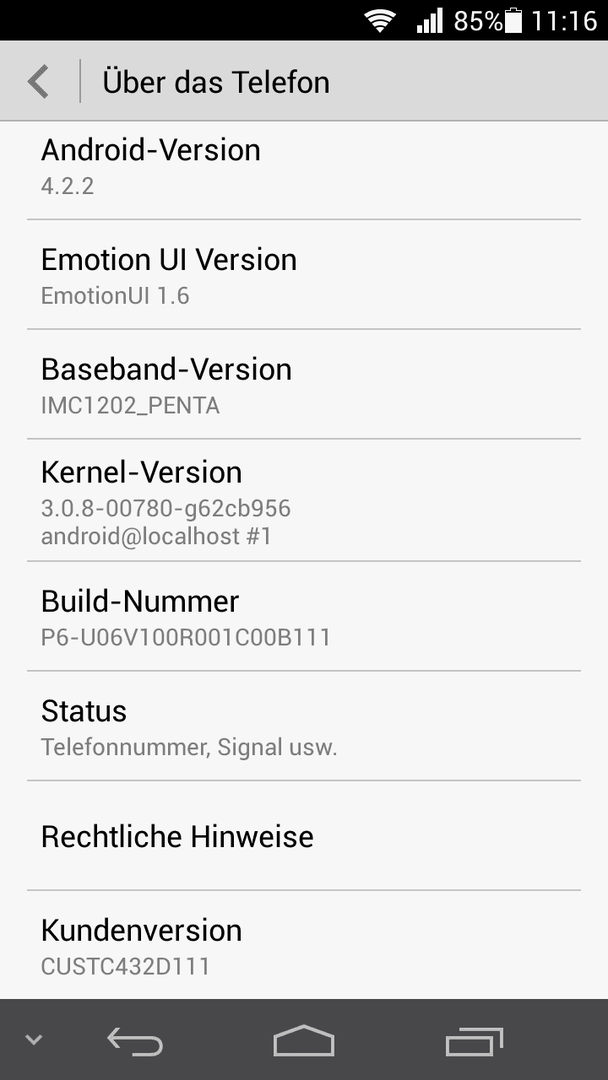Hide the navigation bar with the chevron
This screenshot has width=608, height=1080.
pos(34,1039)
